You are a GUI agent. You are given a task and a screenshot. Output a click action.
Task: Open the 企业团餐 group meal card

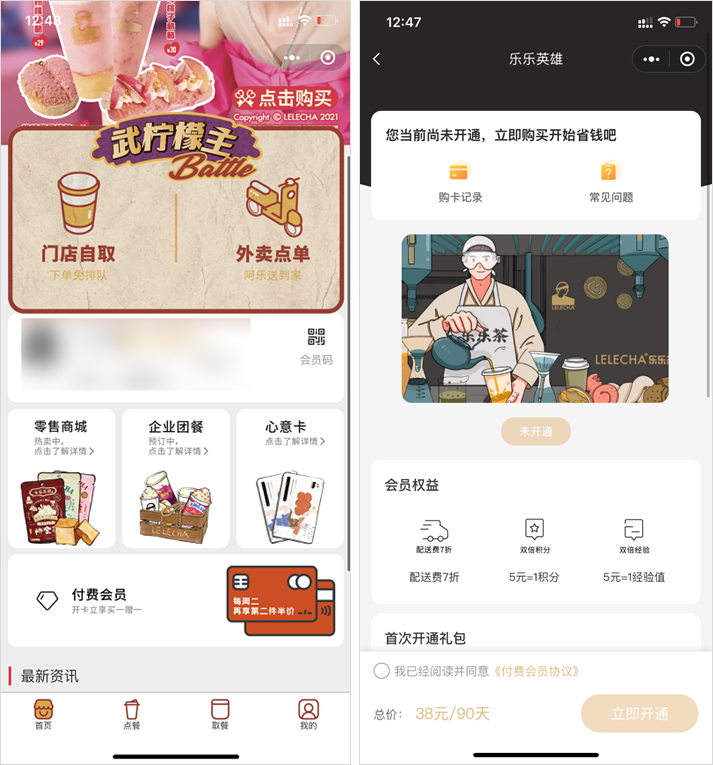(x=176, y=478)
